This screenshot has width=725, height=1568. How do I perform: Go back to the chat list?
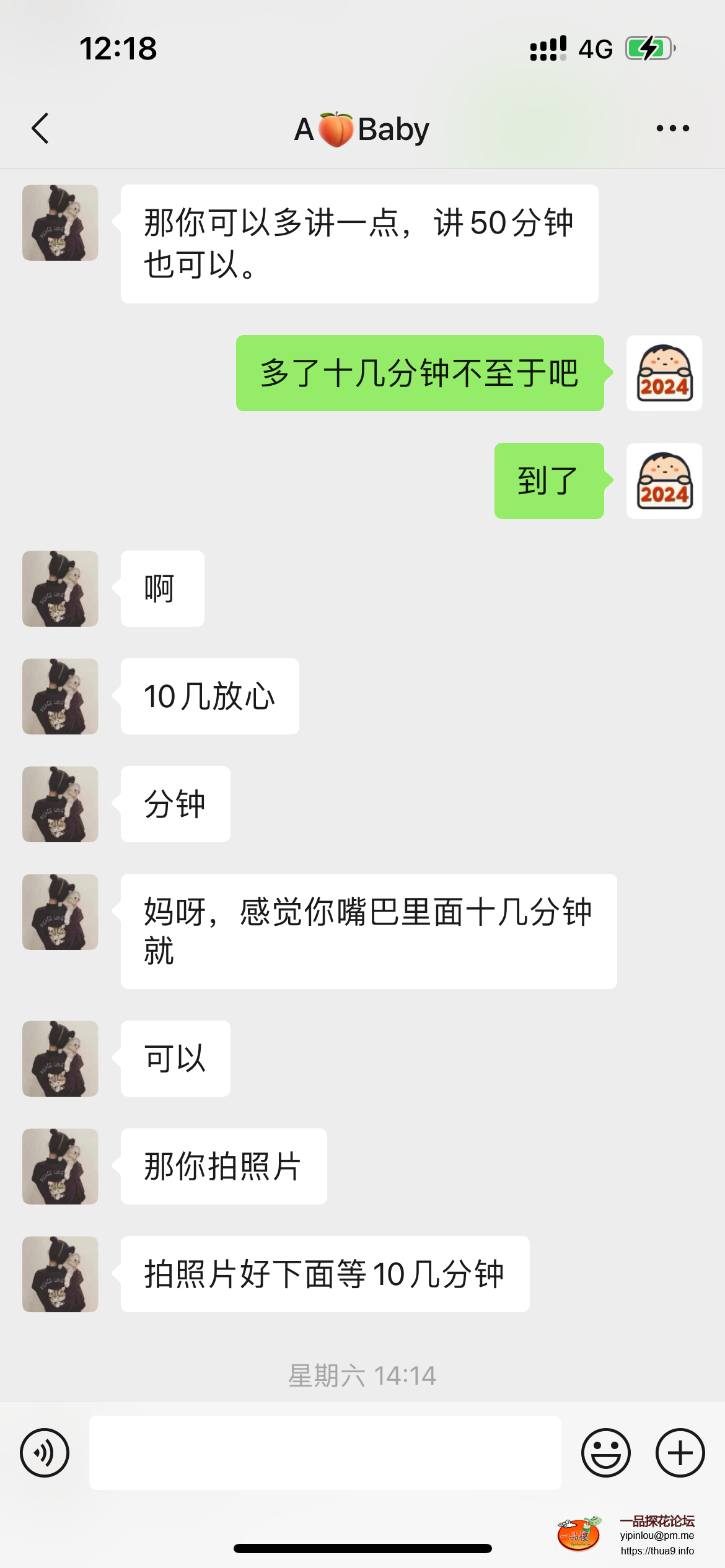point(41,129)
